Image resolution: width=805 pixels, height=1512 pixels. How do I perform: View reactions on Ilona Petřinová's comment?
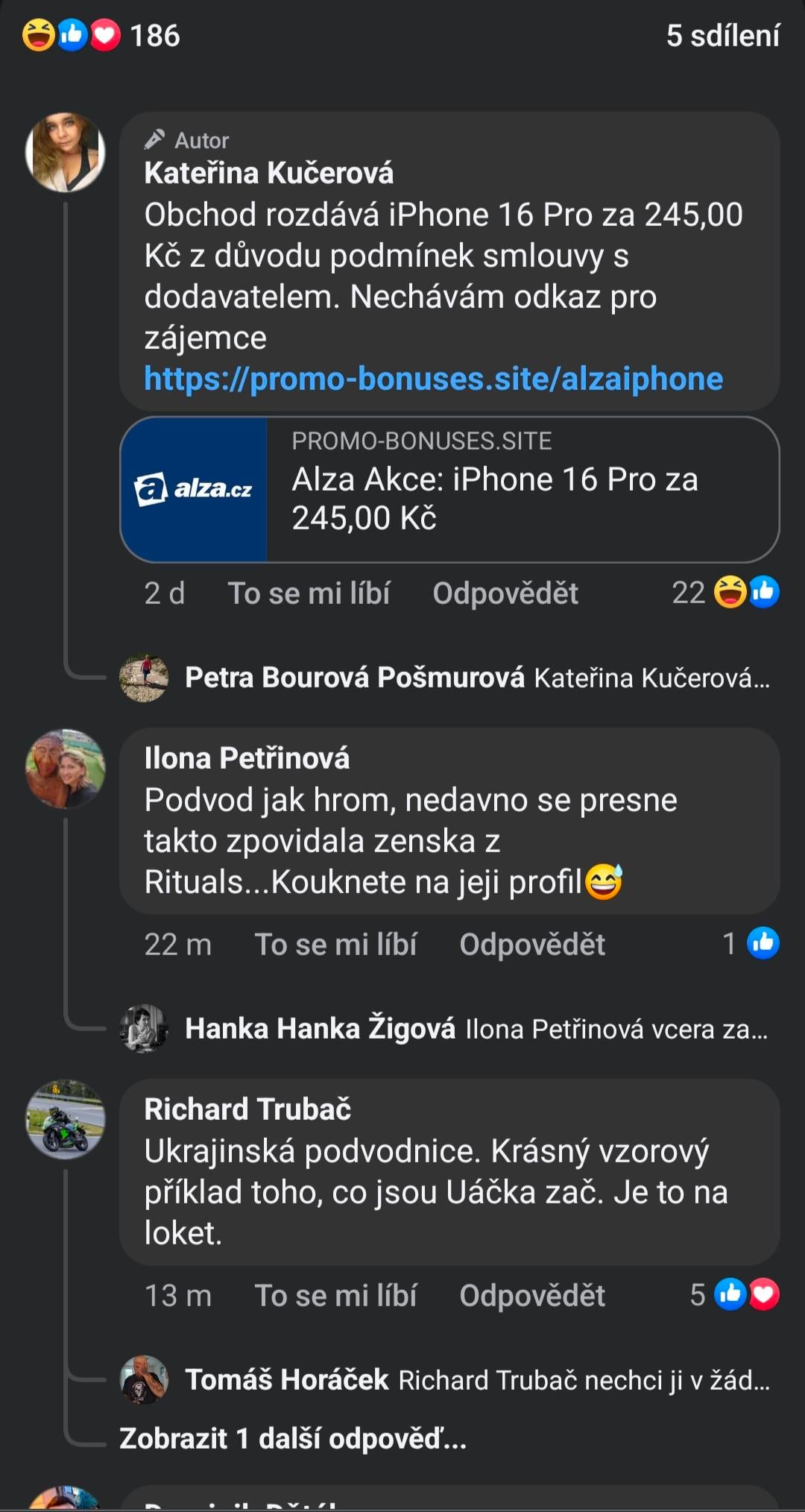751,944
